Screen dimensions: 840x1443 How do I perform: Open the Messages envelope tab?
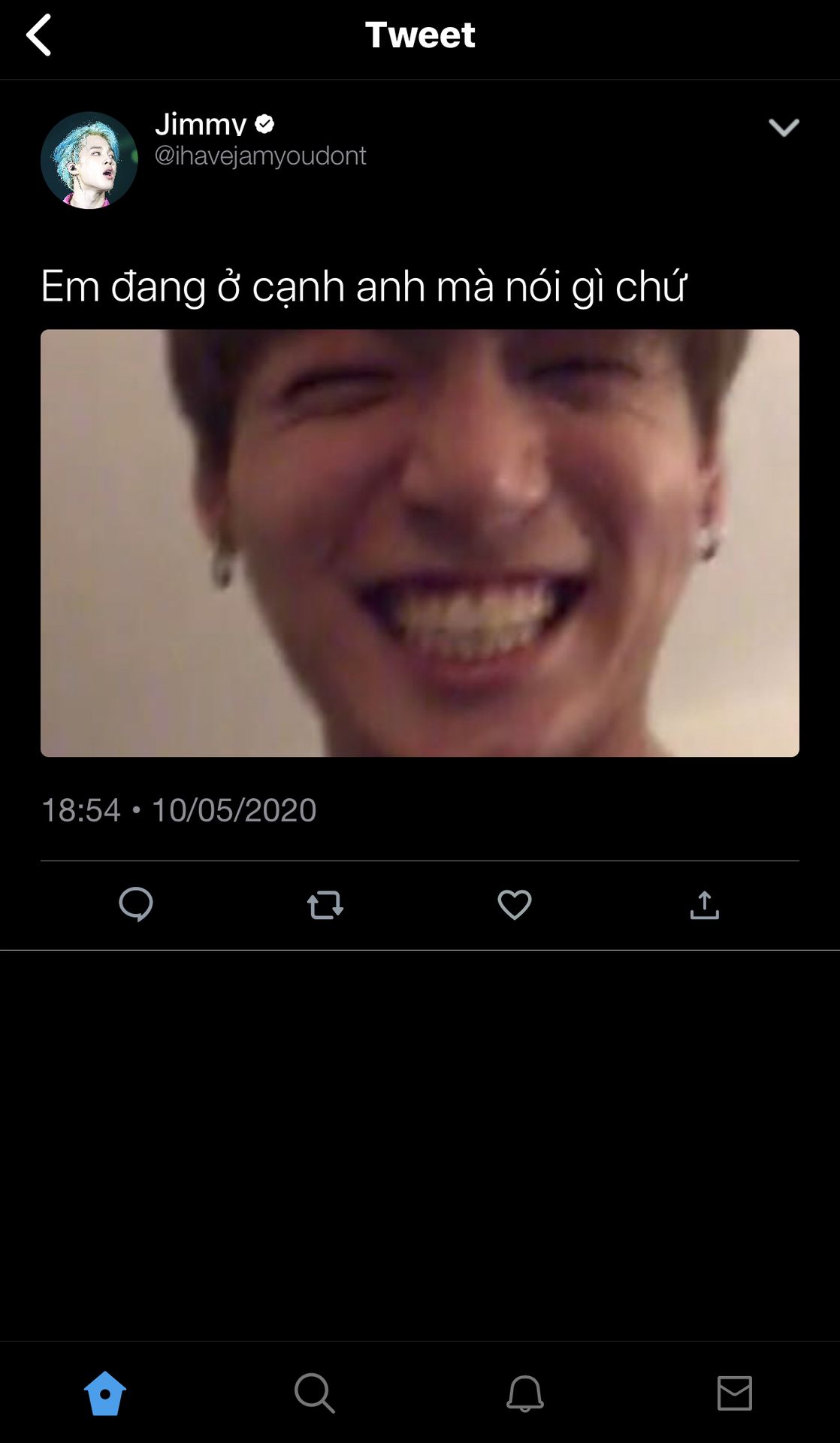734,1393
